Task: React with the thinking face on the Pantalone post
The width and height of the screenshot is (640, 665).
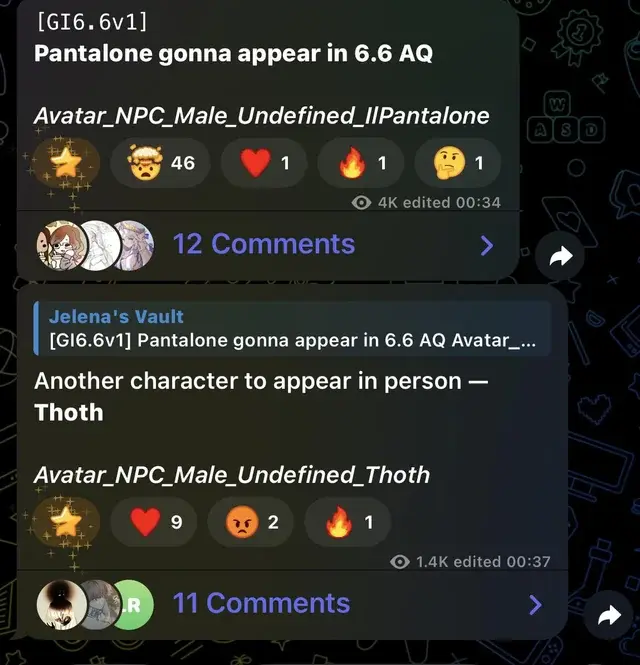Action: click(x=458, y=162)
